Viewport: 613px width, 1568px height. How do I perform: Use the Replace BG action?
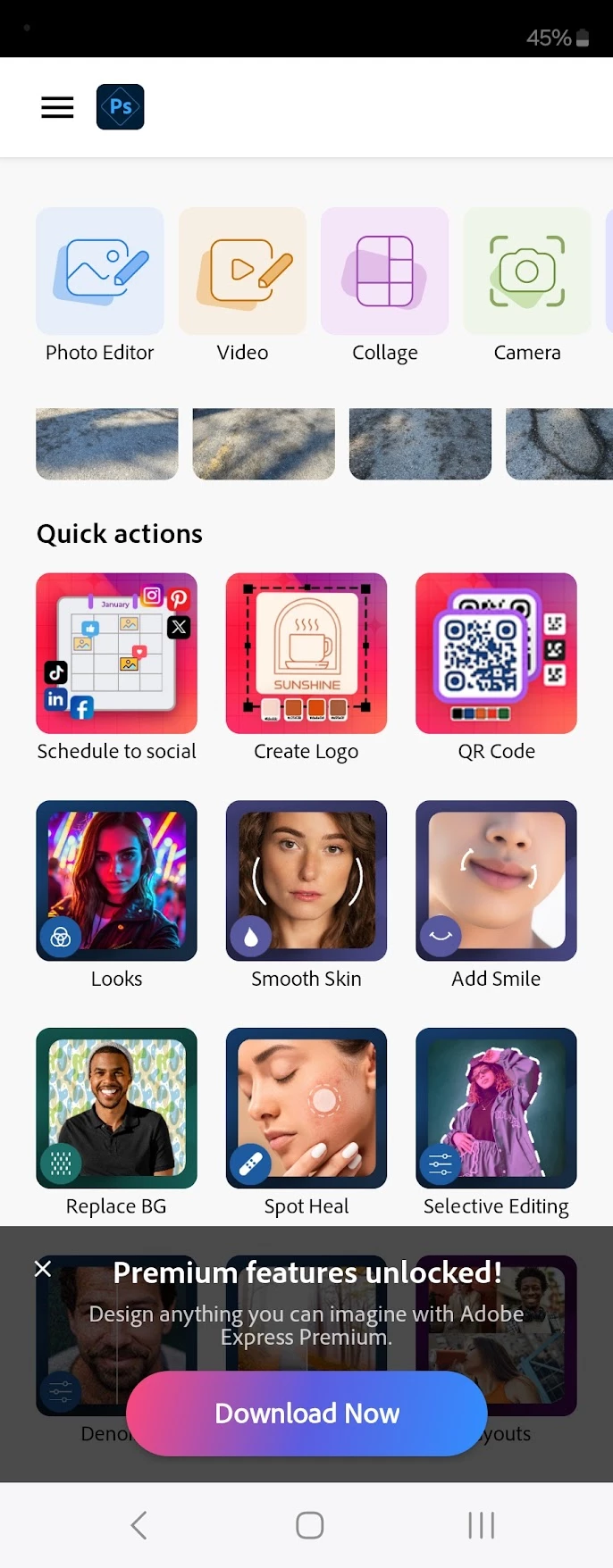(x=116, y=1108)
